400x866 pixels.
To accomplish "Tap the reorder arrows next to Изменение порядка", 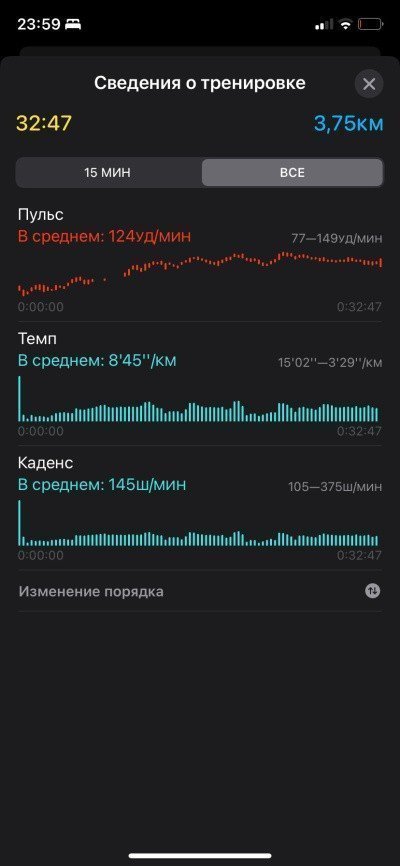I will tap(373, 591).
